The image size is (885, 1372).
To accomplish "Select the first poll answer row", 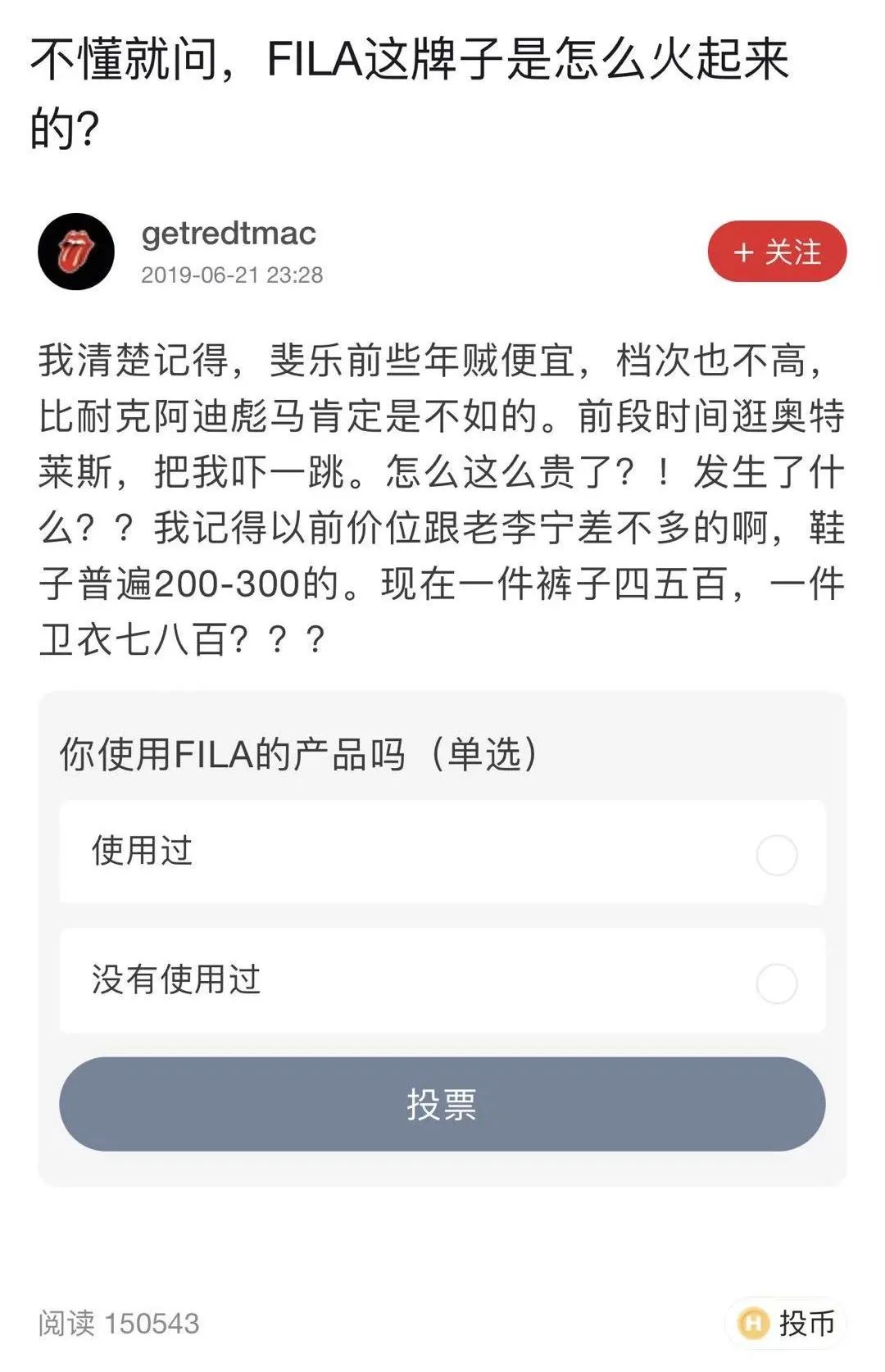I will [442, 852].
